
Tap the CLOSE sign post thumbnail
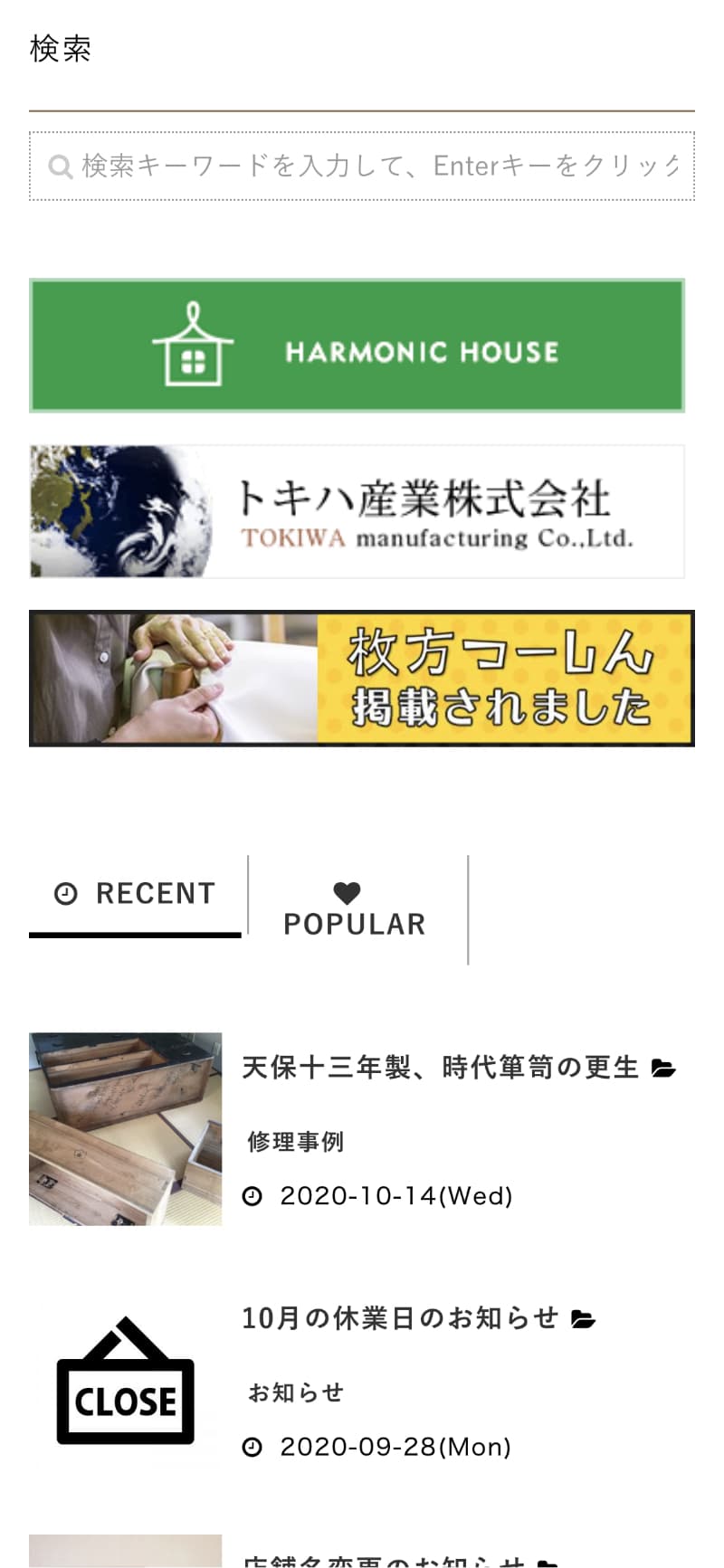pyautogui.click(x=126, y=1380)
